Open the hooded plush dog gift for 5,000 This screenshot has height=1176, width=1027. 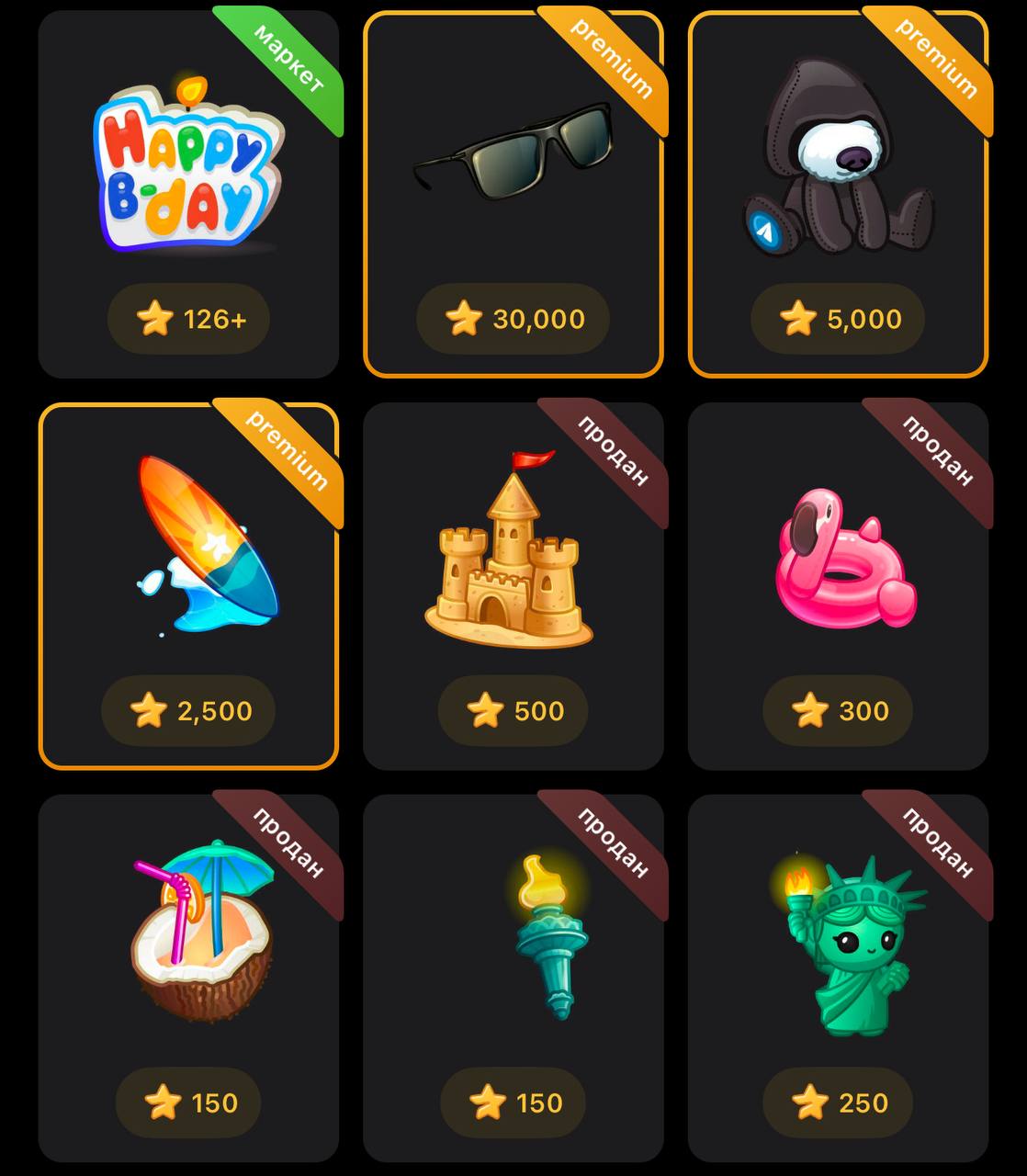pyautogui.click(x=838, y=193)
